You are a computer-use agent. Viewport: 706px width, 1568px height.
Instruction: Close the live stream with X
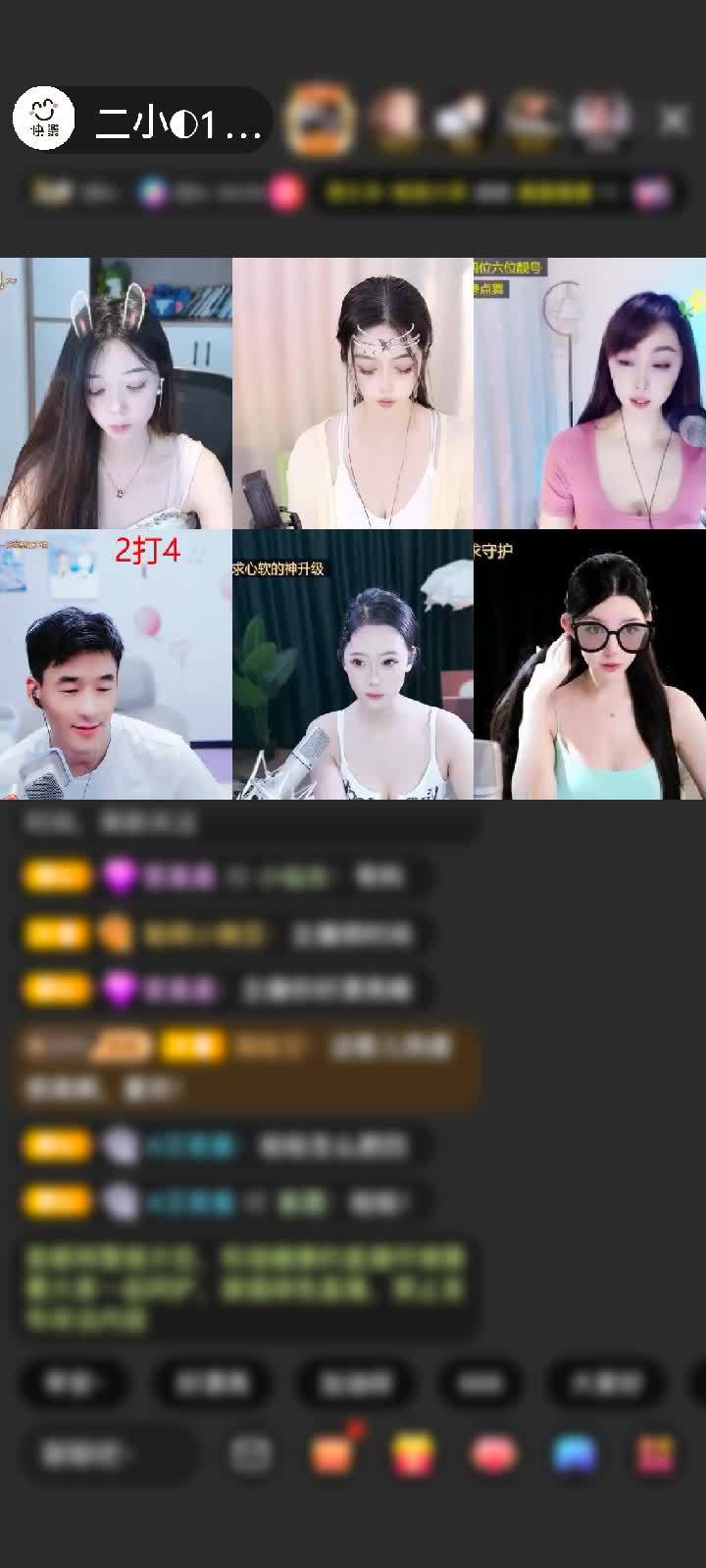(x=674, y=121)
